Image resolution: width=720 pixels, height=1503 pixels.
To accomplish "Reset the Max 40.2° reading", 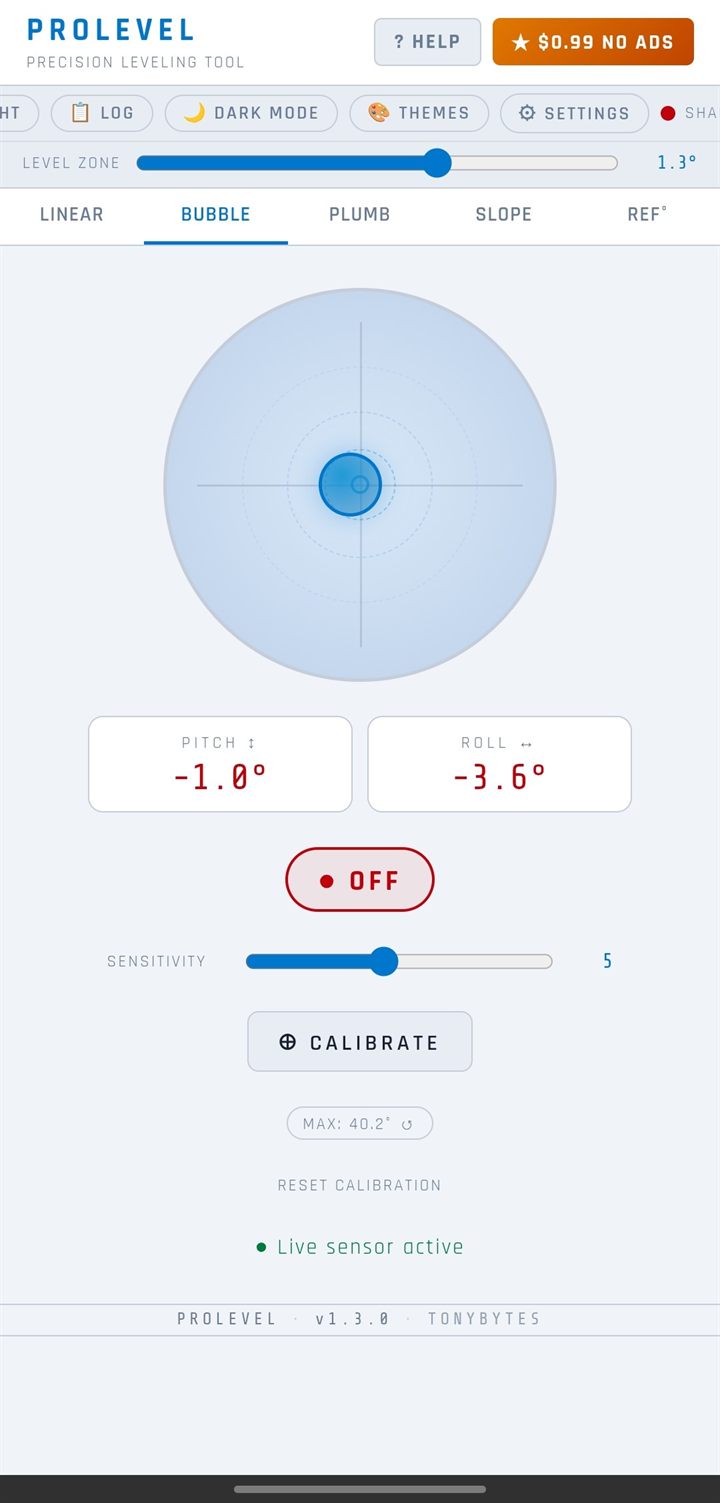I will pos(360,1123).
